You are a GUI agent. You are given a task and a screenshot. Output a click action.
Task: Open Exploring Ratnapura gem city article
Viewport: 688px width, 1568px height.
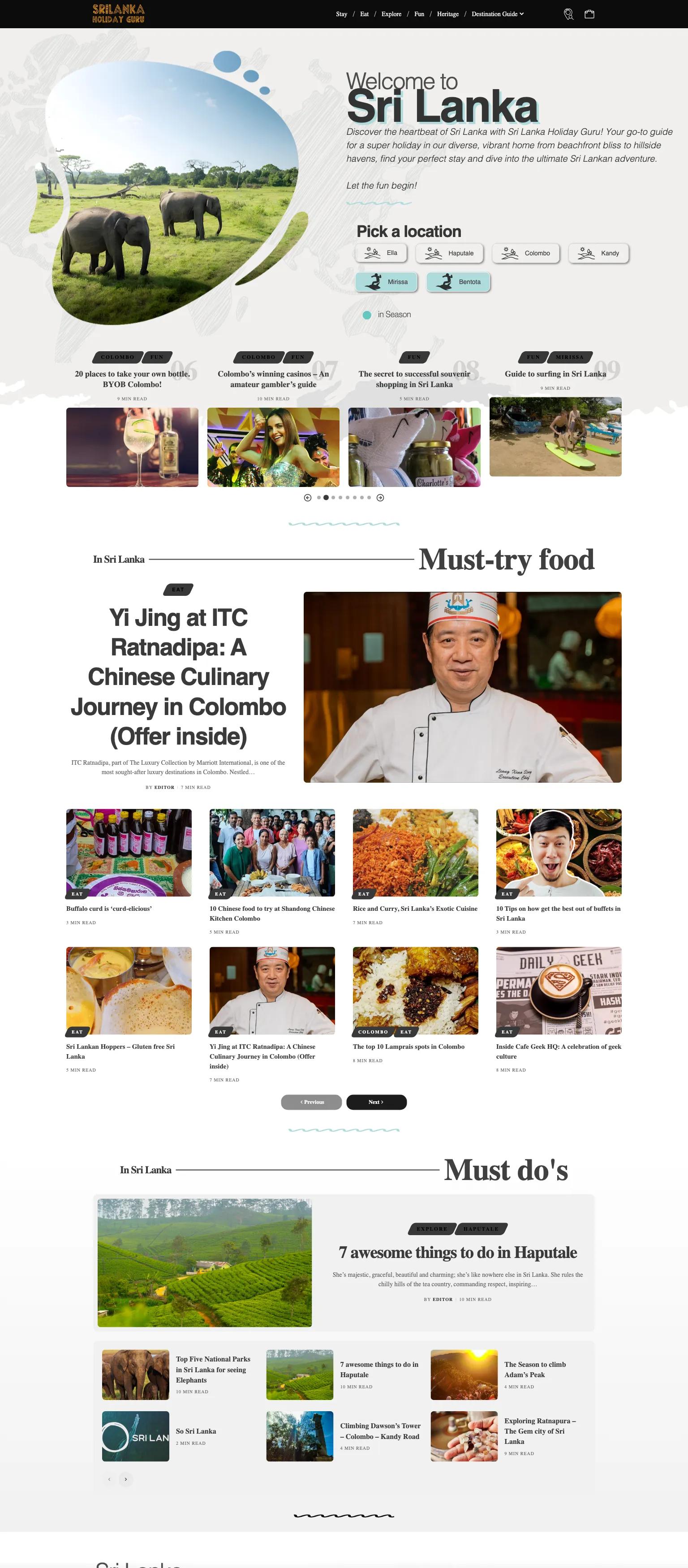point(540,1431)
